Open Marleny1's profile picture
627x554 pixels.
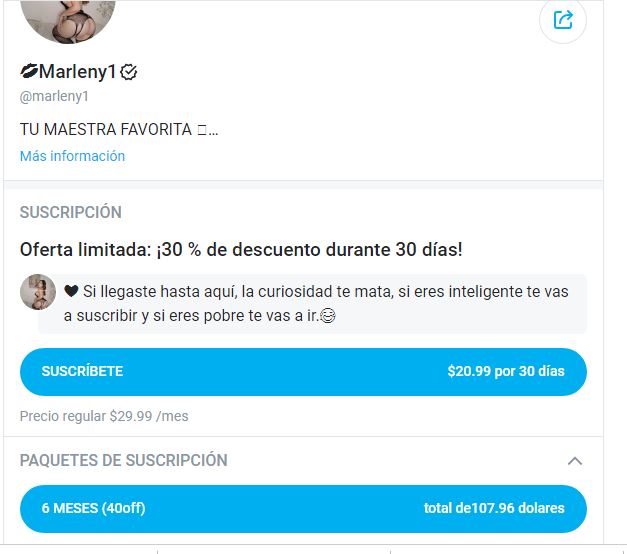(68, 17)
